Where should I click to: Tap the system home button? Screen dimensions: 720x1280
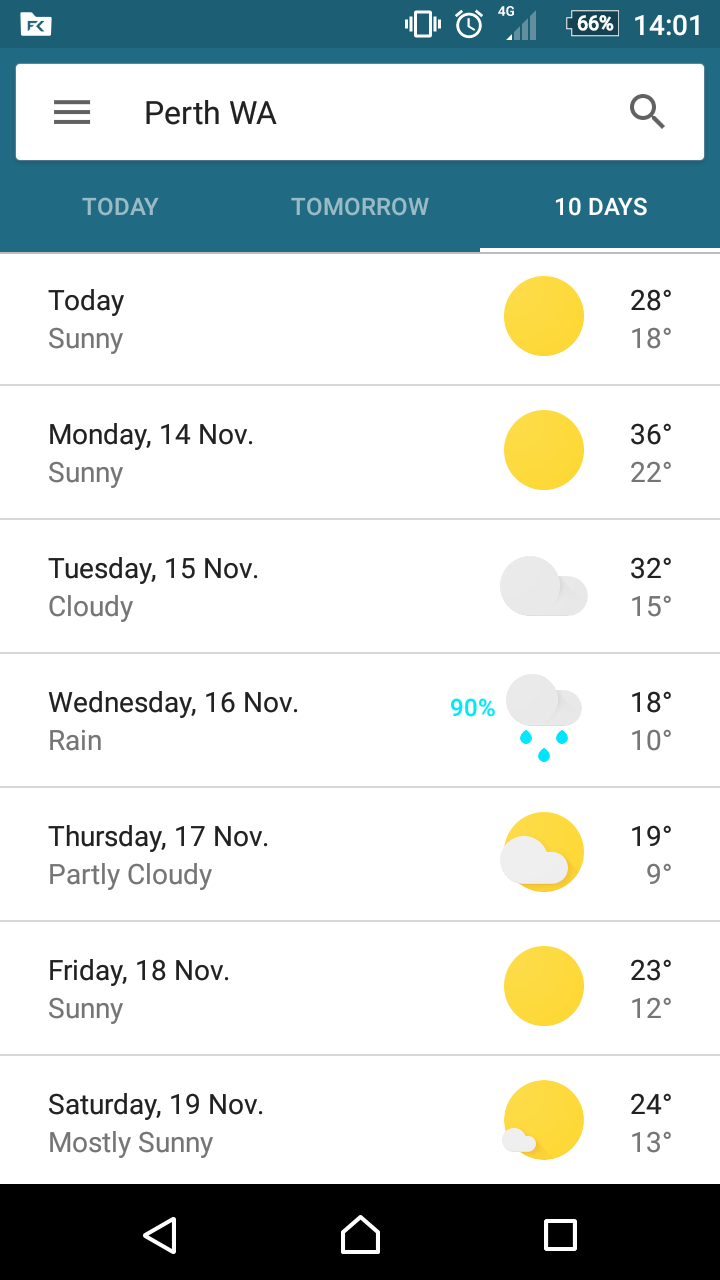[360, 1235]
